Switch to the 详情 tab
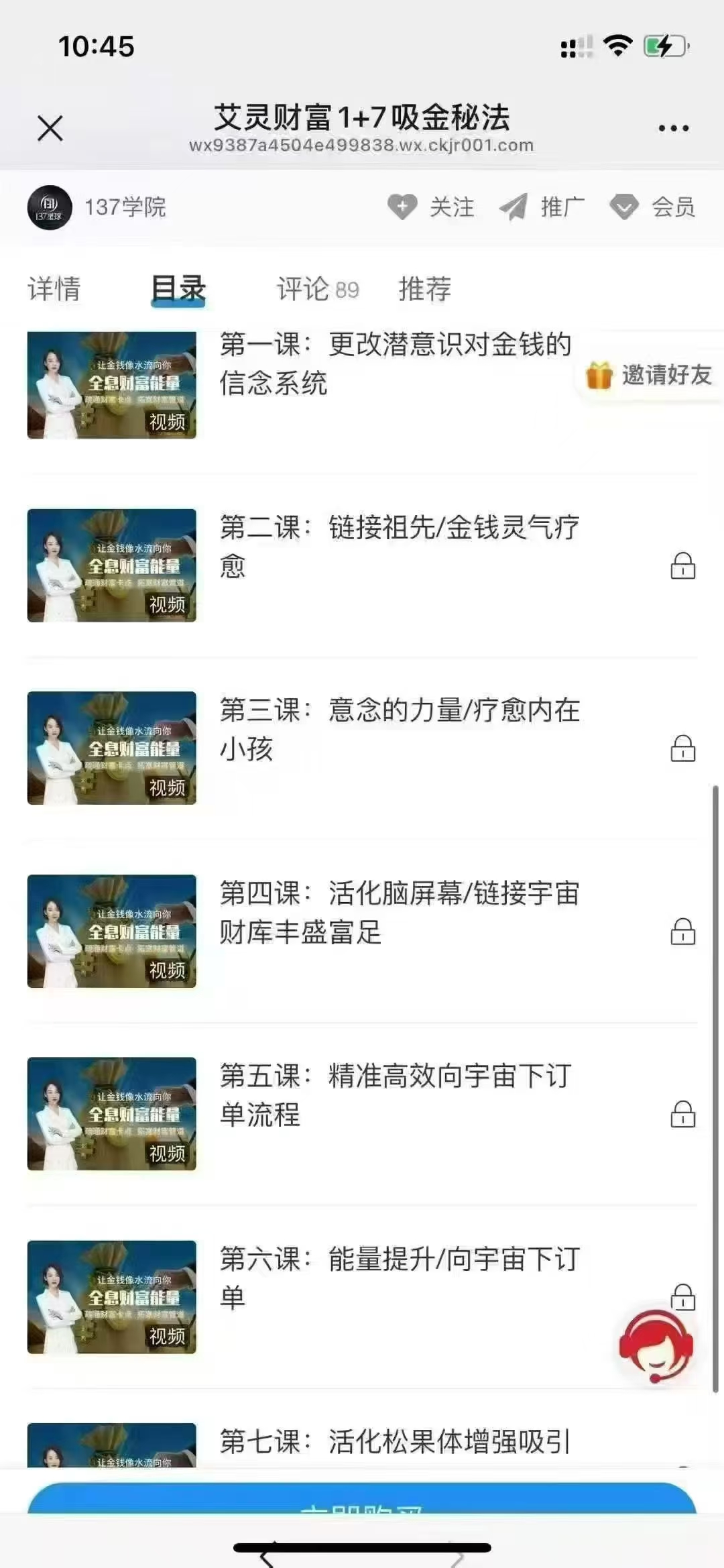This screenshot has width=724, height=1568. [x=54, y=289]
